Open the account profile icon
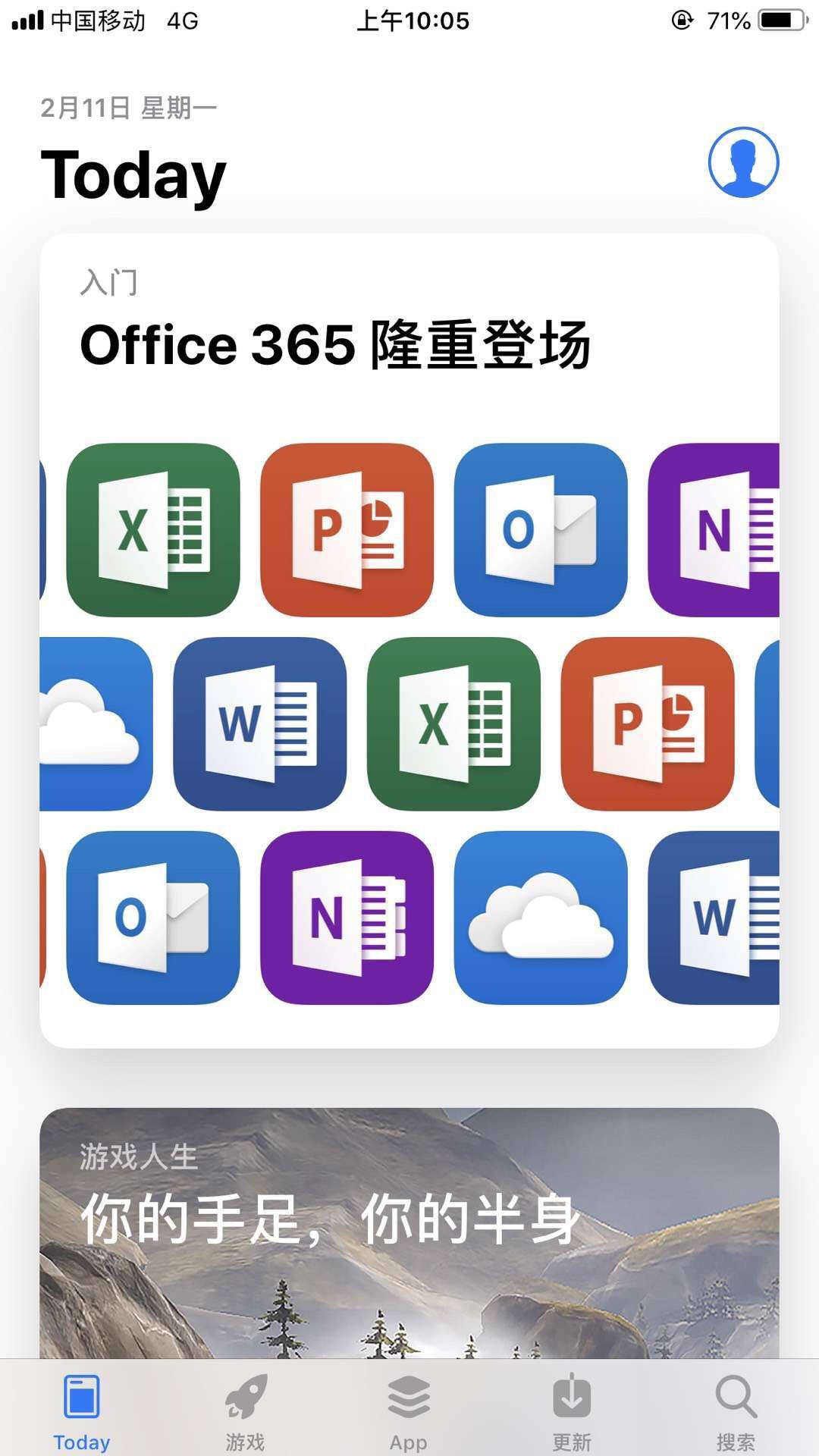819x1456 pixels. [743, 162]
